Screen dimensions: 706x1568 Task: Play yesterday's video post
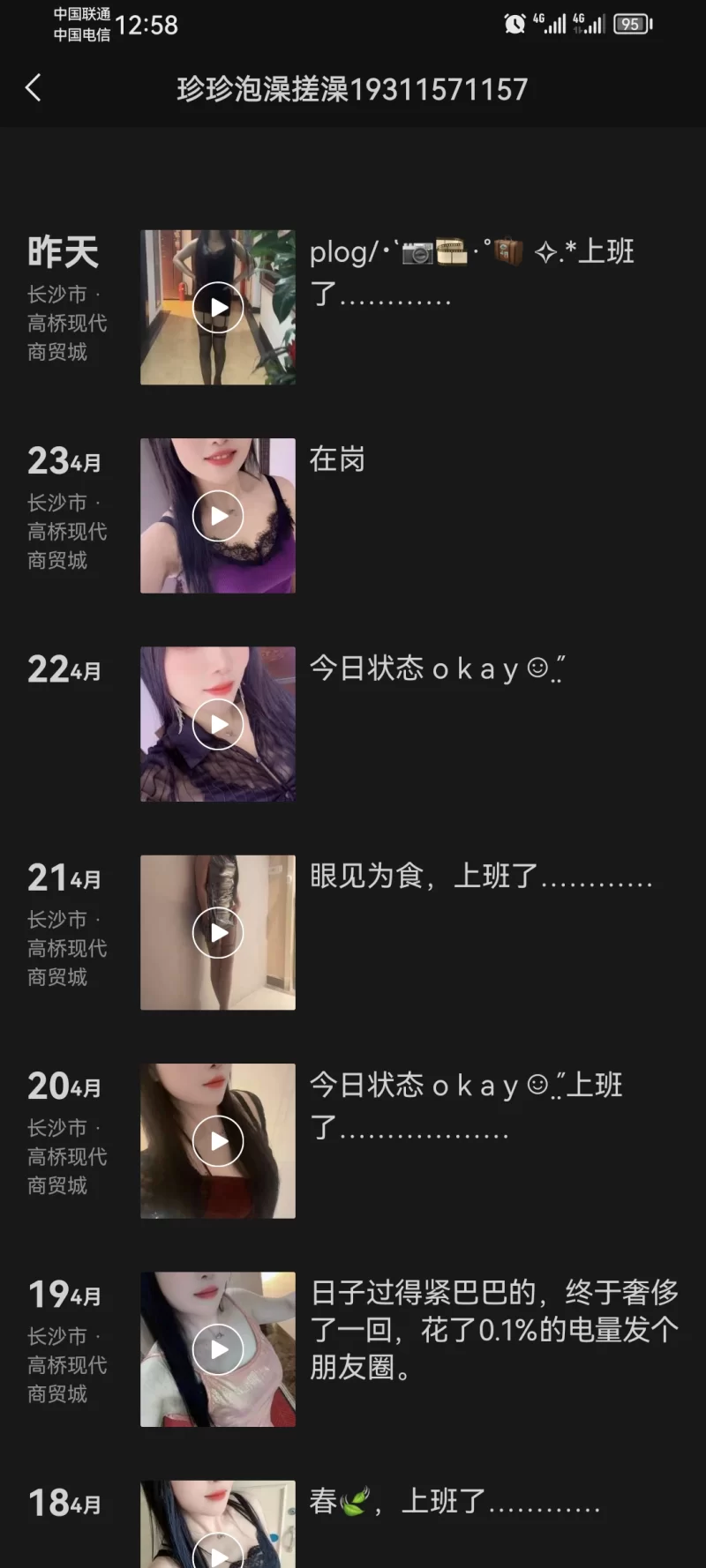(218, 307)
